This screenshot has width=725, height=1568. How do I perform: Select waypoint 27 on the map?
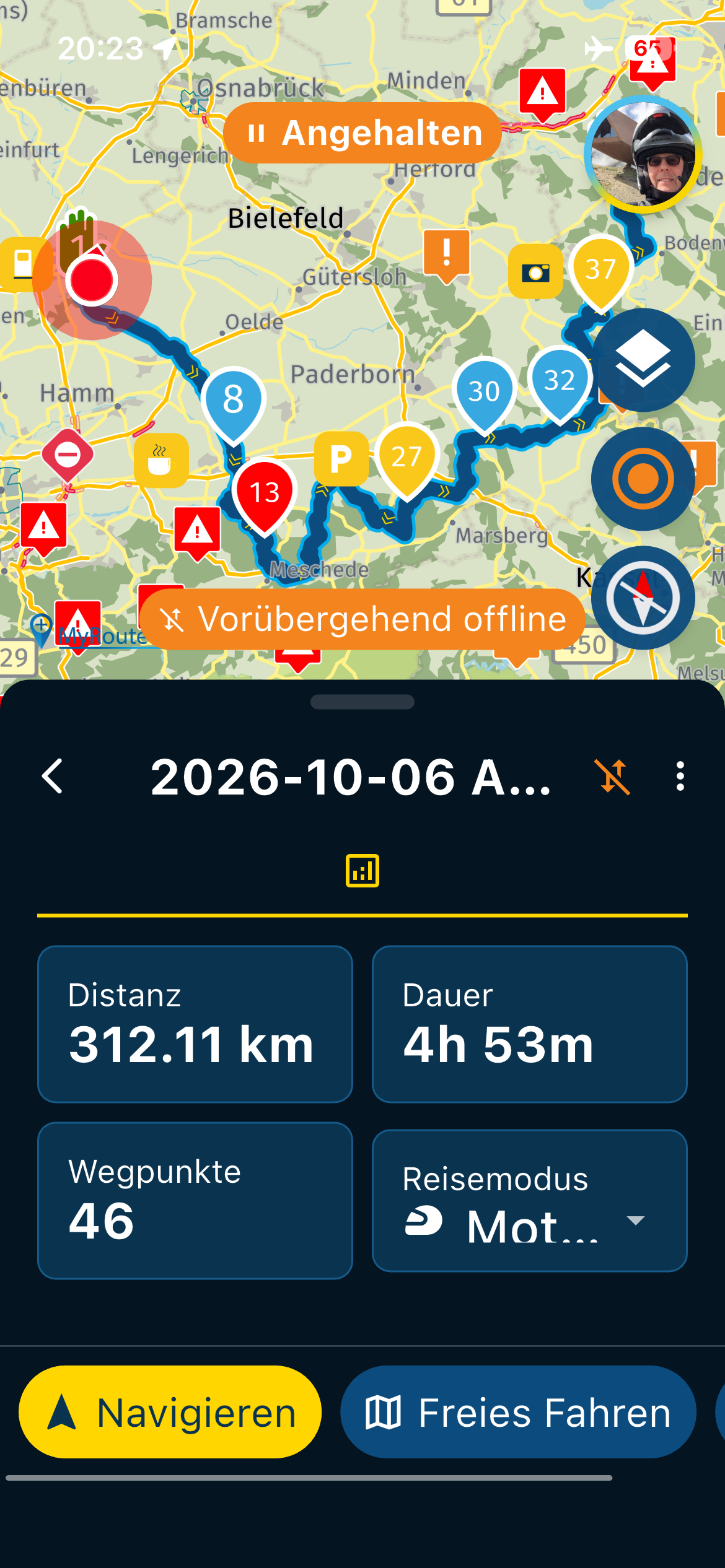tap(407, 460)
